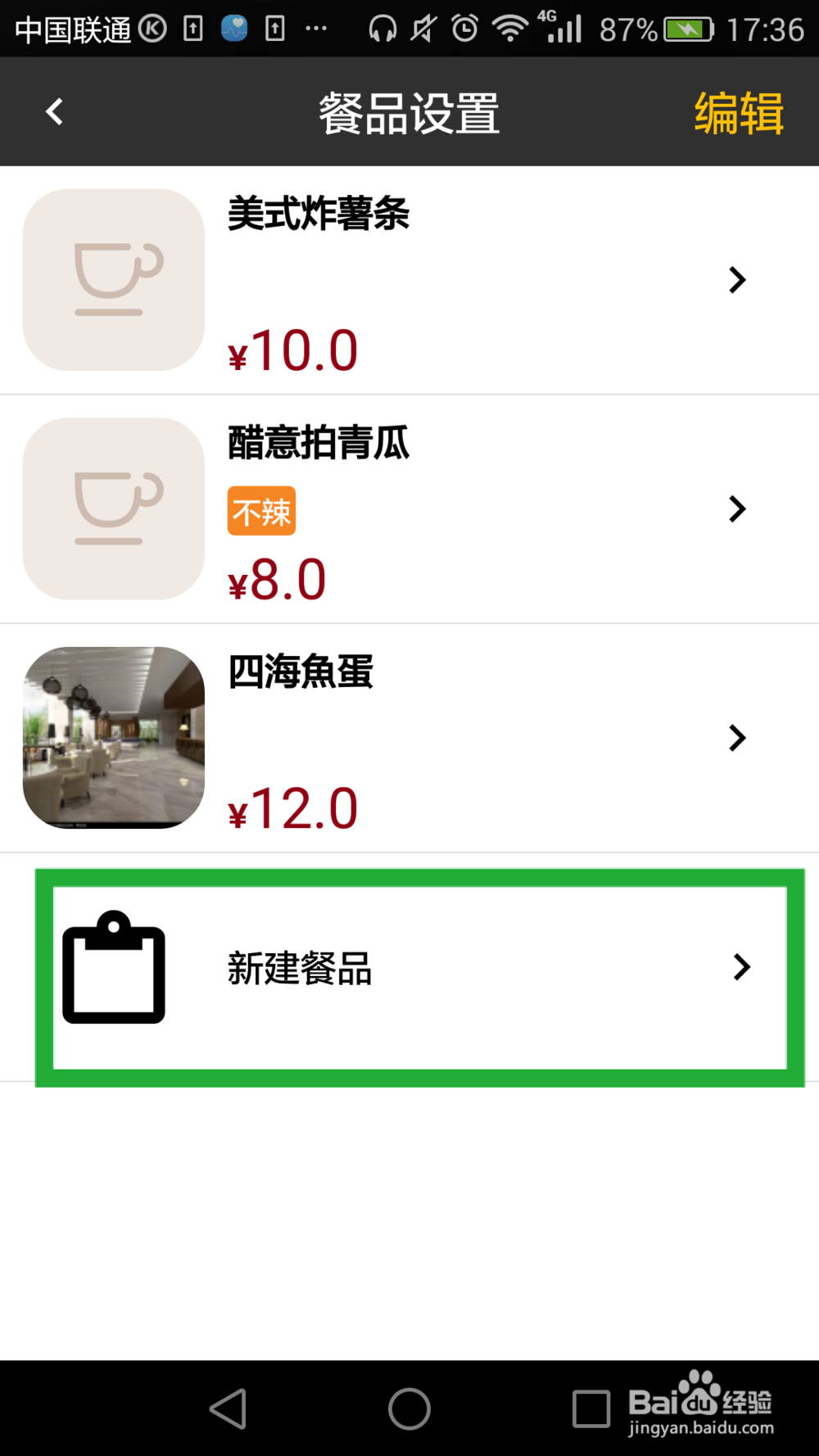Tap the restaurant photo thumbnail for 四海魚蛋
819x1456 pixels.
click(x=112, y=738)
